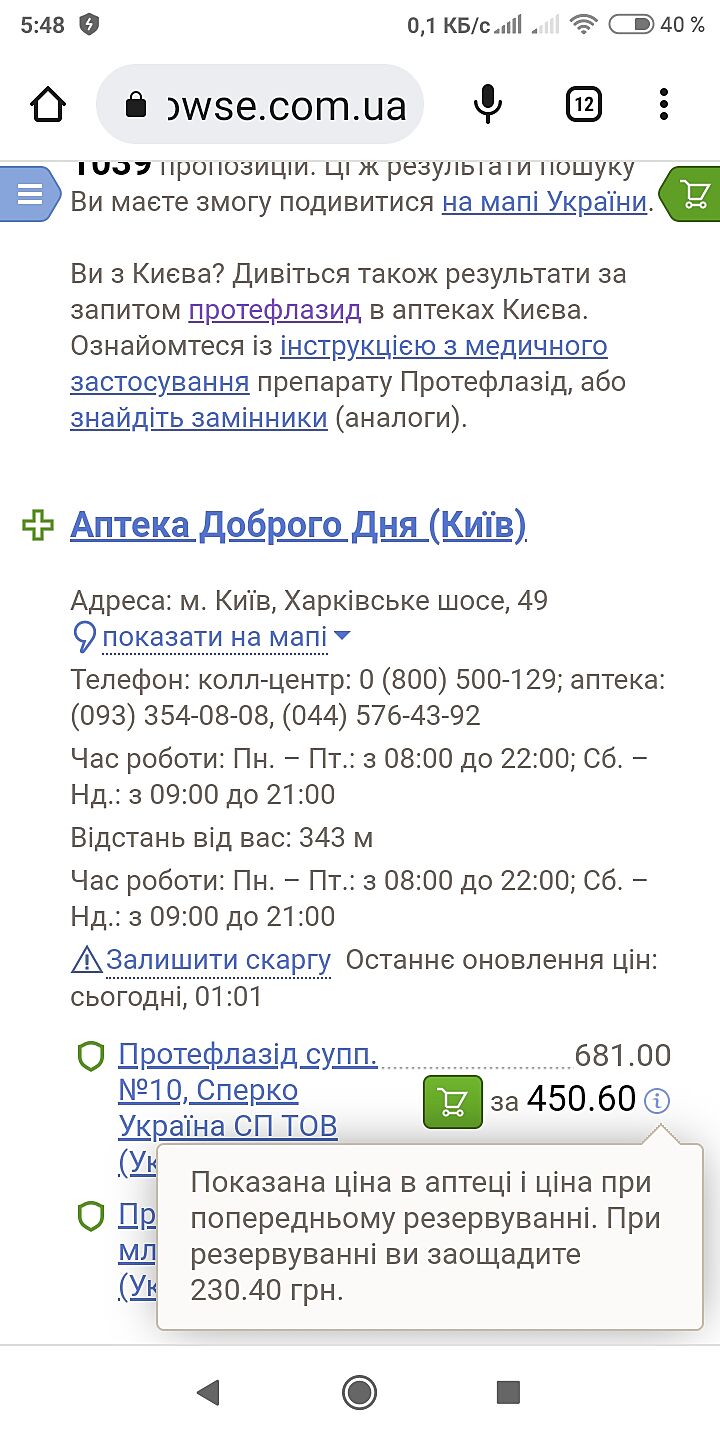Open link "на мапі України"
This screenshot has height=1440, width=720.
coord(545,202)
